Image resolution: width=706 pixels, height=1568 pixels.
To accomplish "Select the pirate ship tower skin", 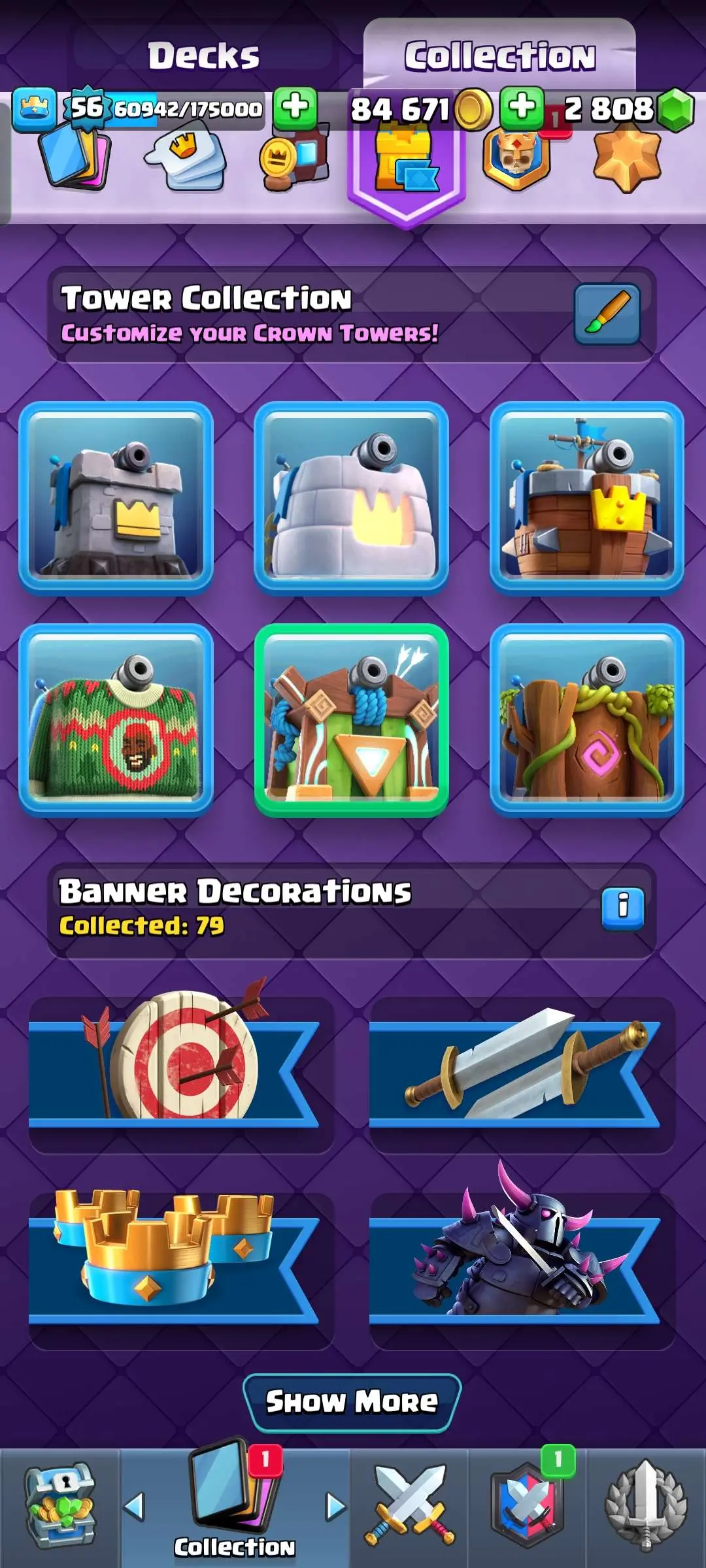I will [x=586, y=497].
